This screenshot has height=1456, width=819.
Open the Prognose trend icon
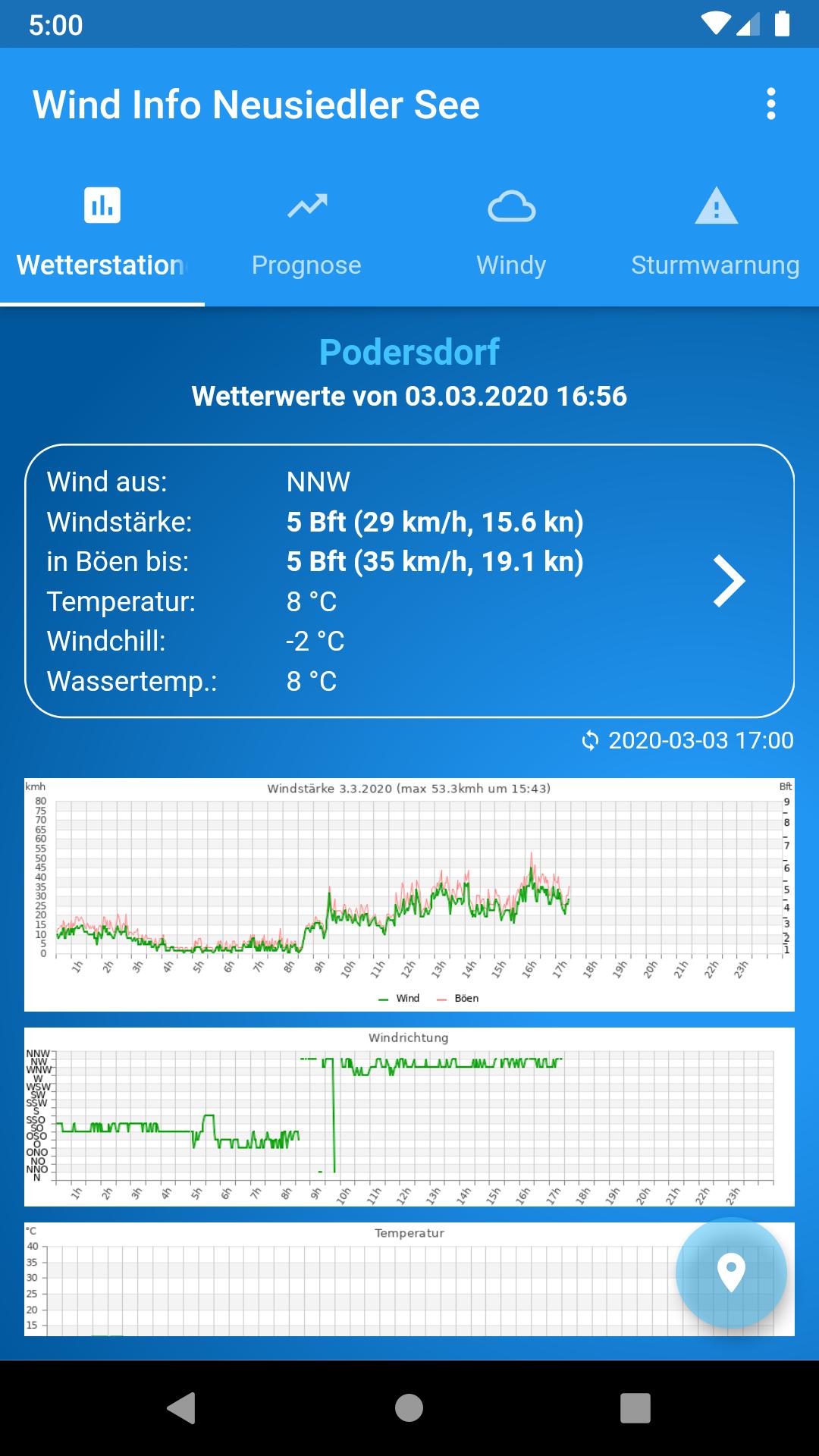tap(307, 203)
